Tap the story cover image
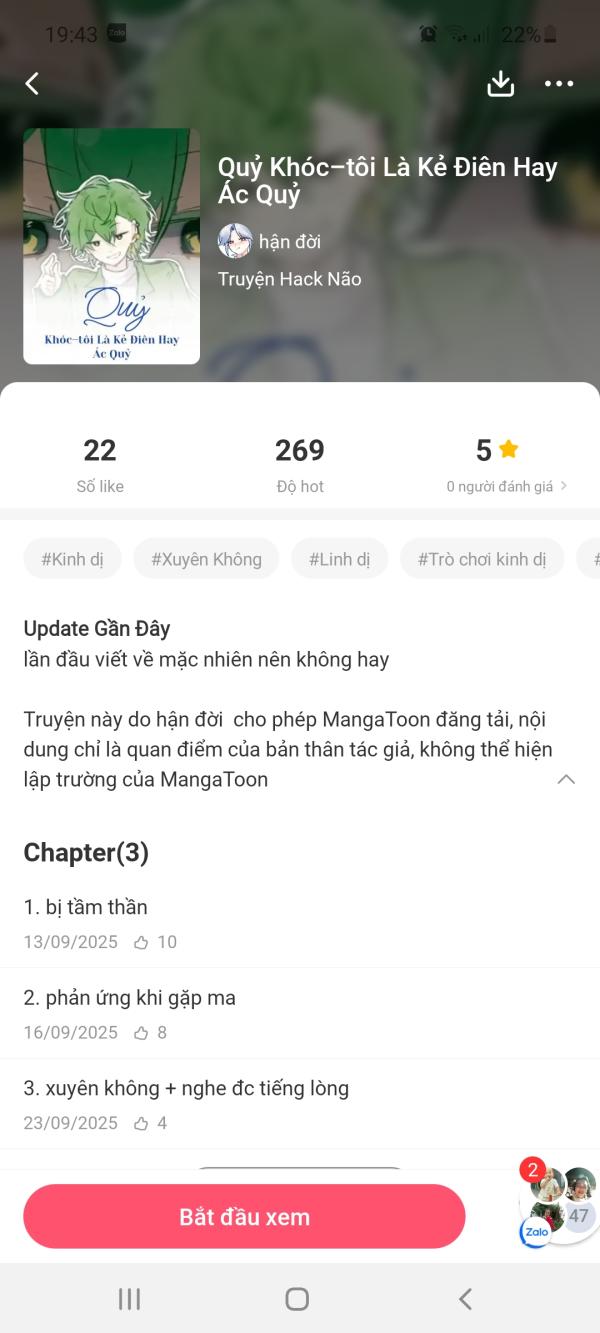 [x=112, y=246]
